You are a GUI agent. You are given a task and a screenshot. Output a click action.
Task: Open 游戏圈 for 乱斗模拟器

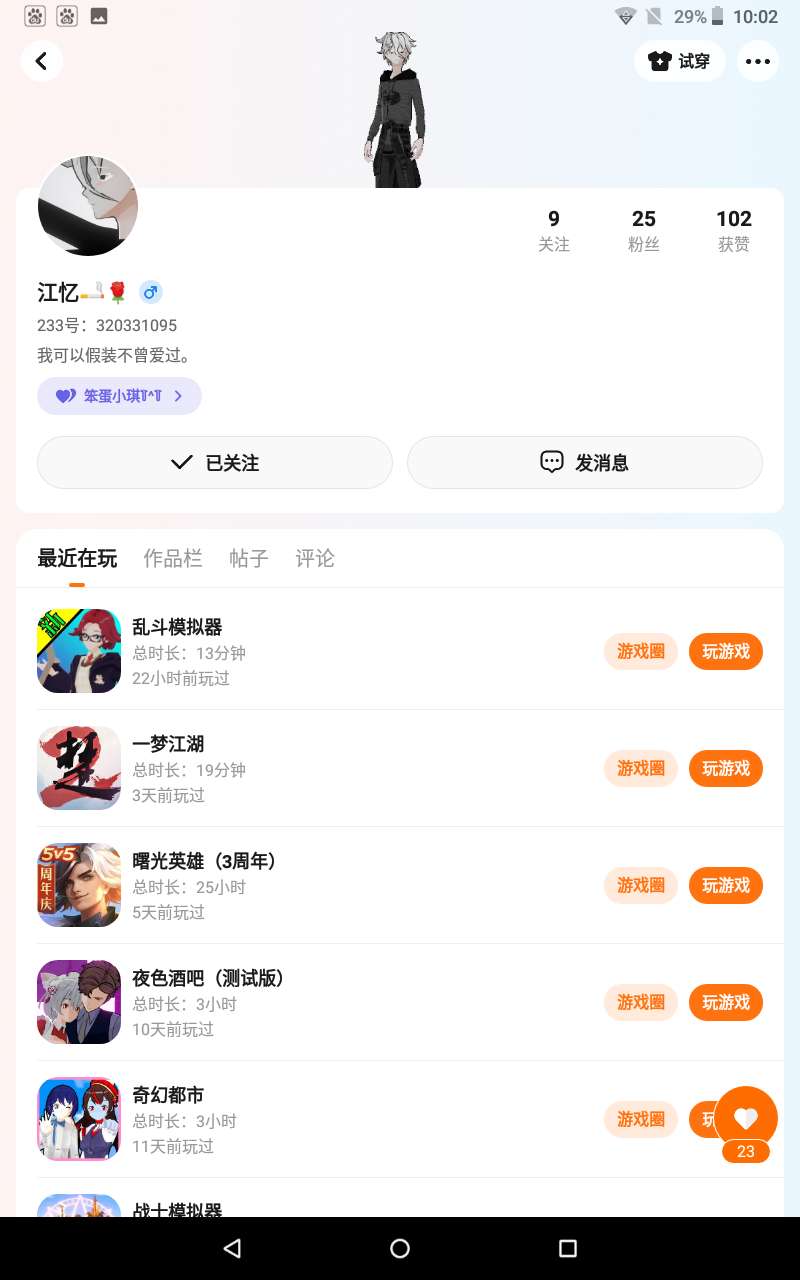[641, 652]
